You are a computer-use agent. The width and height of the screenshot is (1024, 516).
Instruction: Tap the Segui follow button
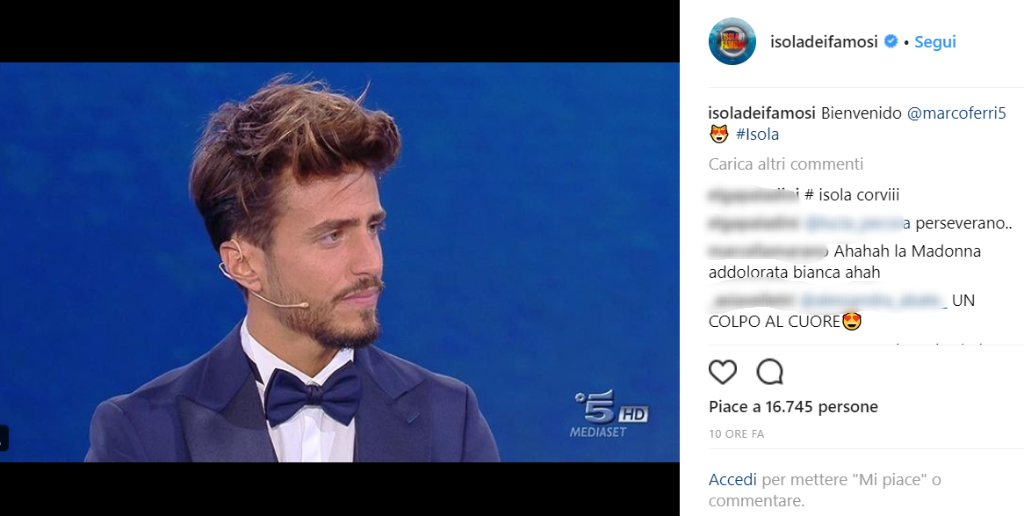936,42
